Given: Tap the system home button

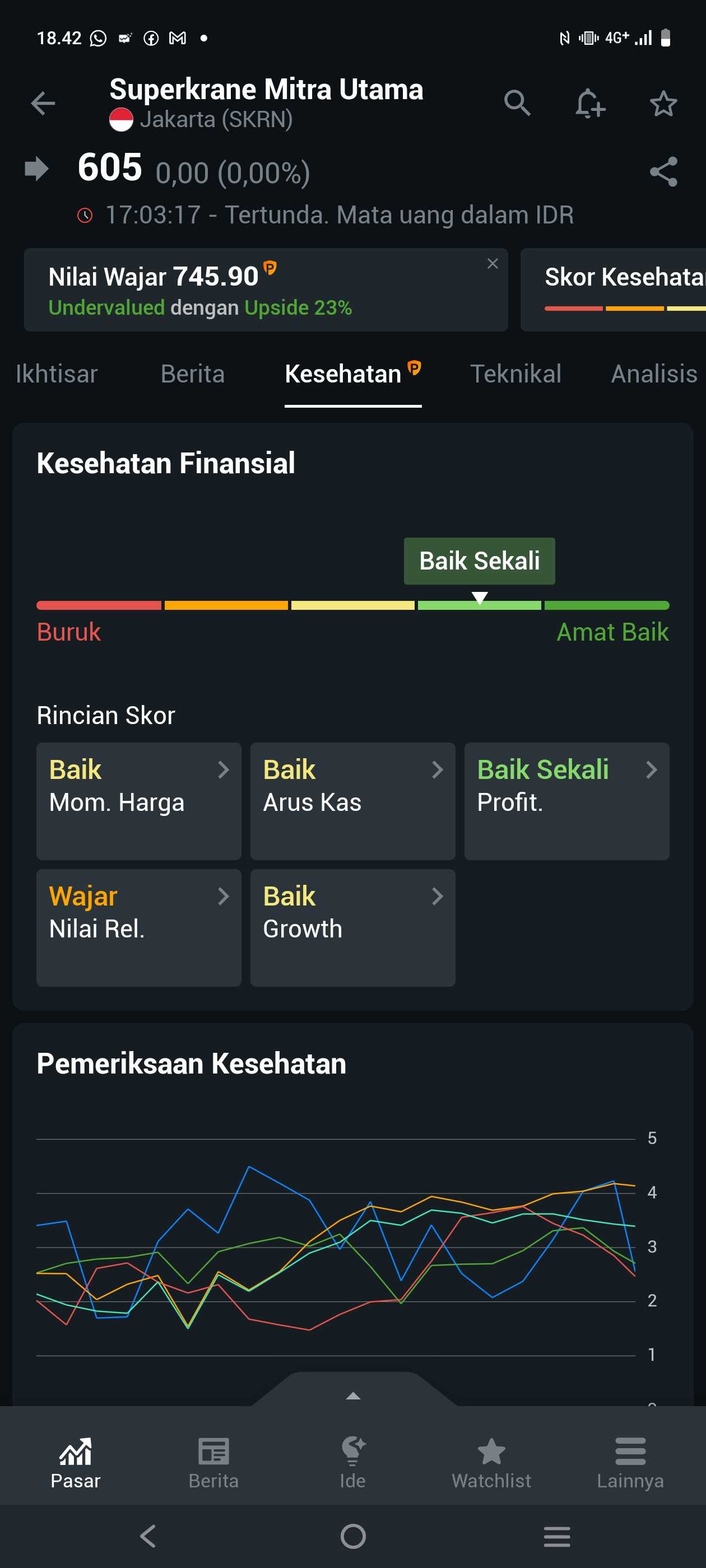Looking at the screenshot, I should [x=354, y=1536].
